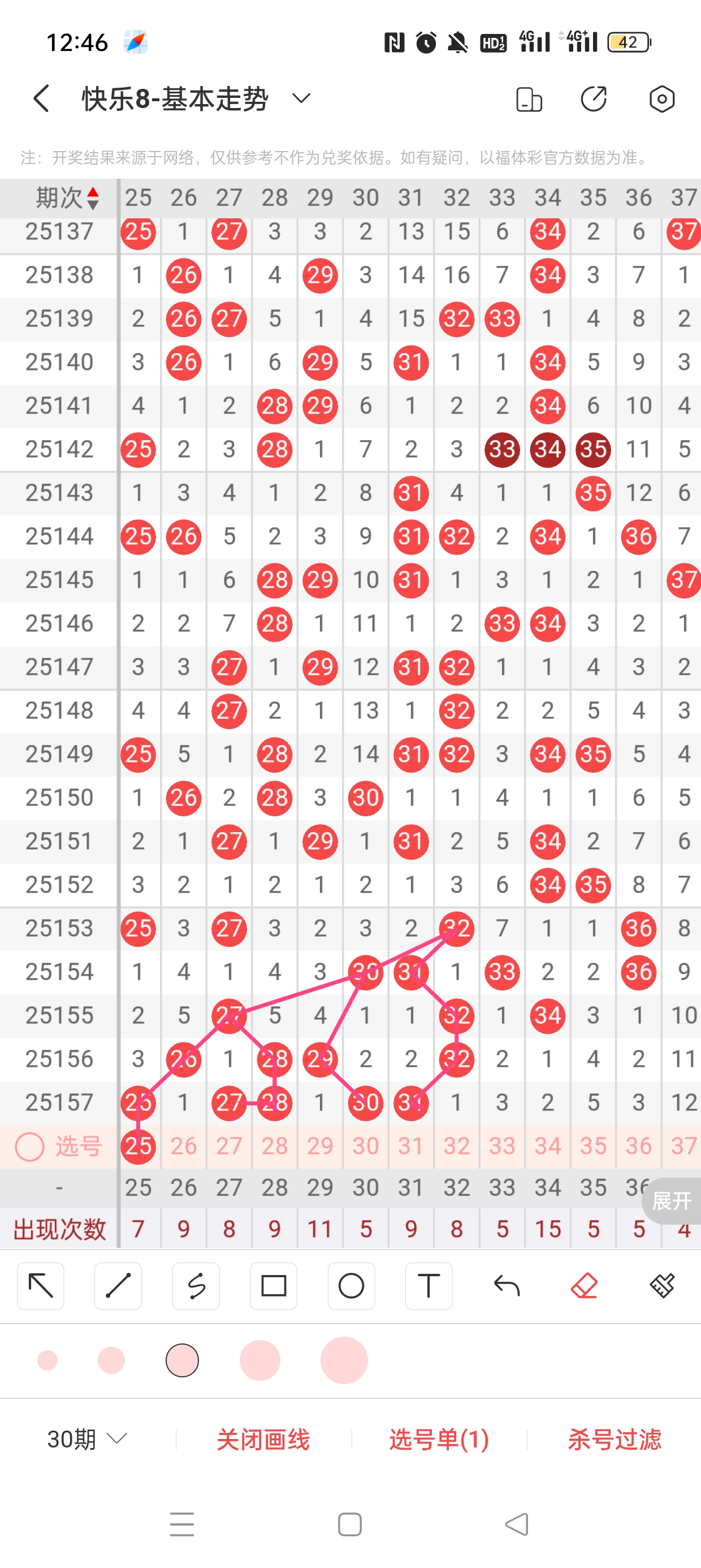Image resolution: width=701 pixels, height=1568 pixels.
Task: Choose the text tool
Action: coord(429,1286)
